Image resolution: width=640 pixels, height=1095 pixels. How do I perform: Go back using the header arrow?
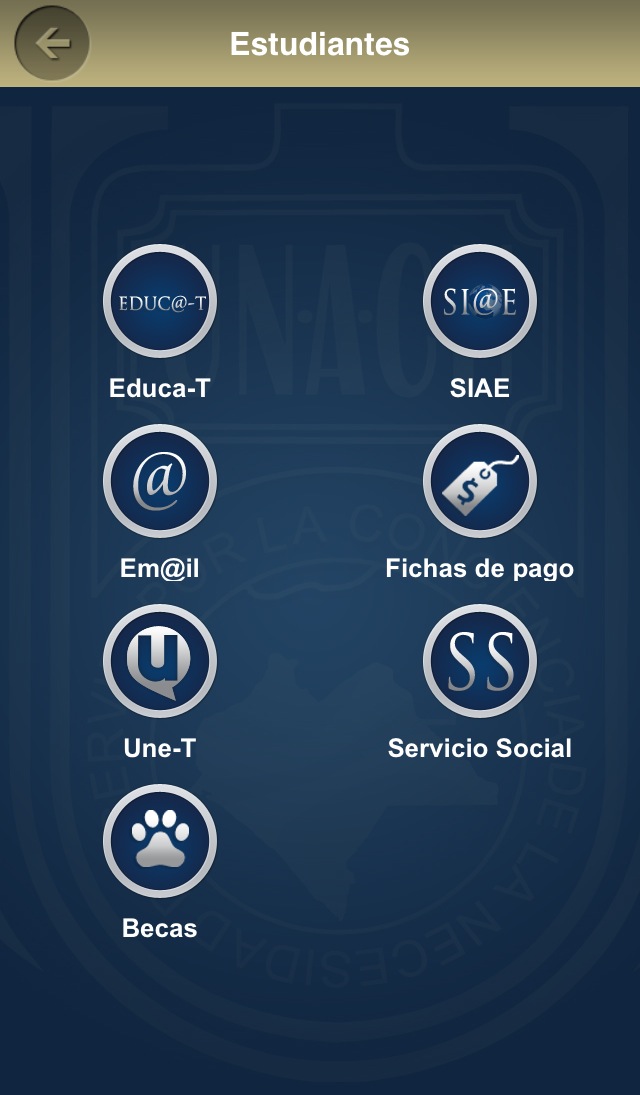(x=52, y=43)
